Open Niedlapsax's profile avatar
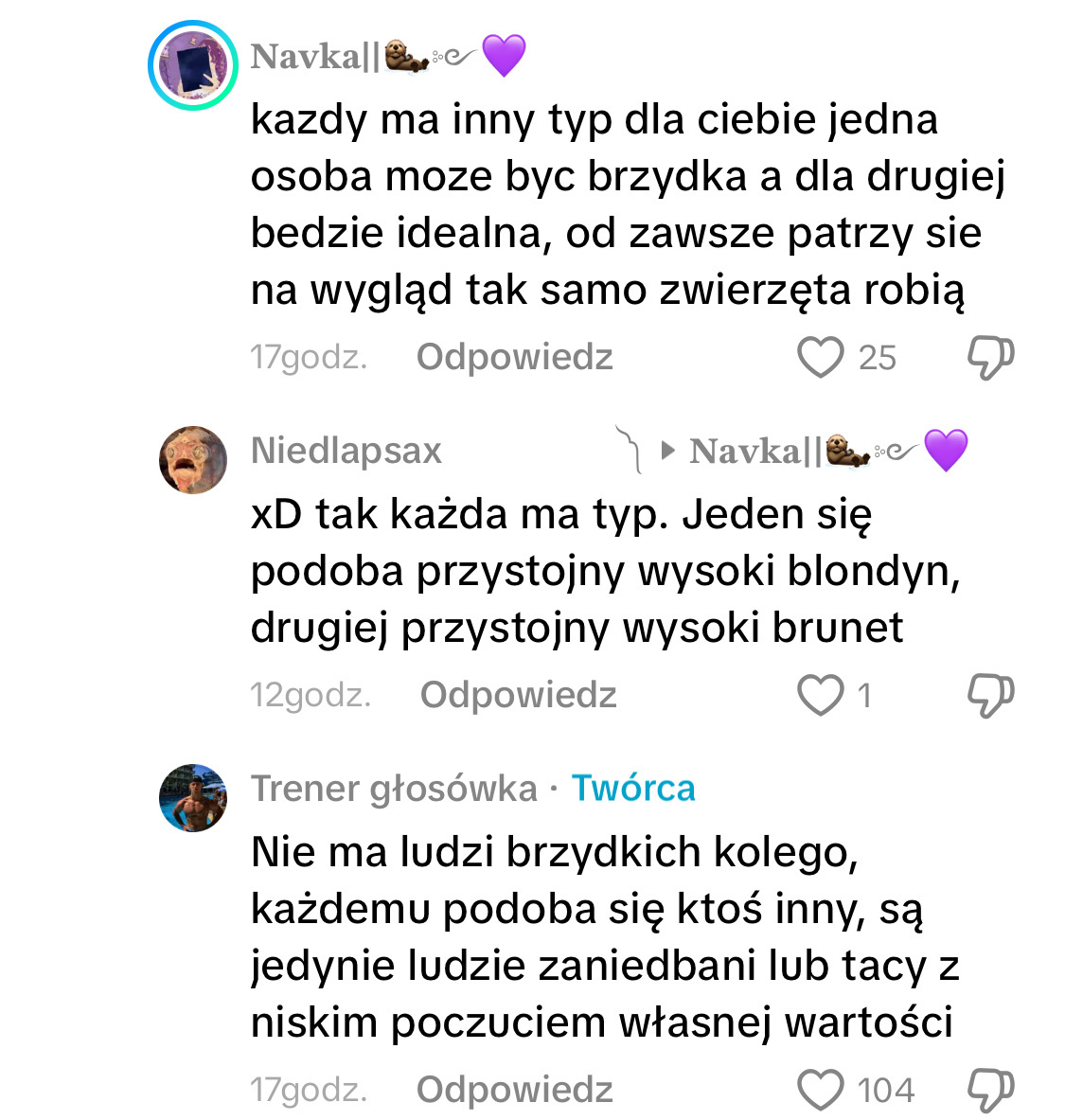1065x1120 pixels. (x=193, y=460)
